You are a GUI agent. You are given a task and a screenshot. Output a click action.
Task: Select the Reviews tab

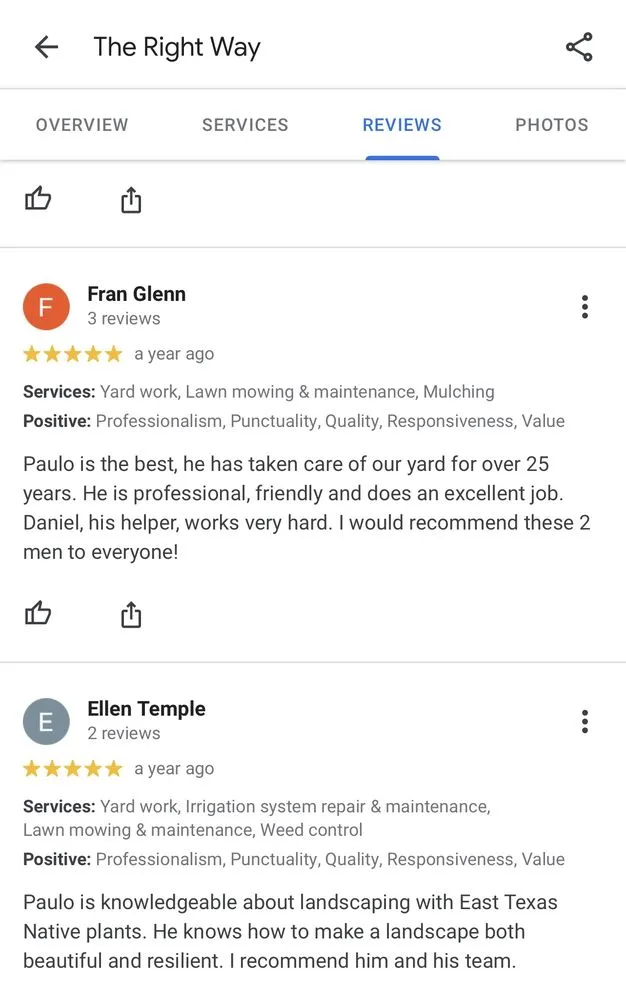pyautogui.click(x=402, y=125)
